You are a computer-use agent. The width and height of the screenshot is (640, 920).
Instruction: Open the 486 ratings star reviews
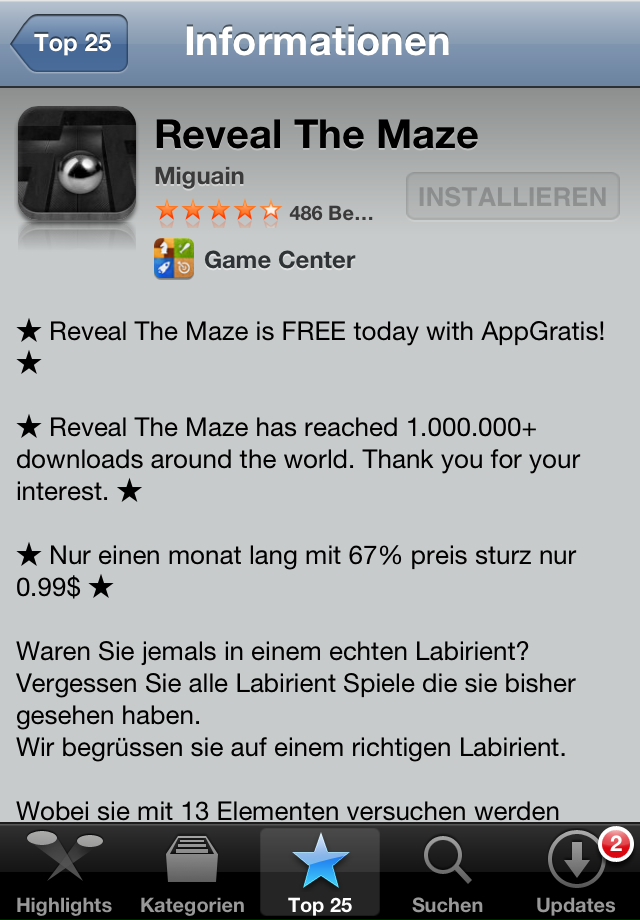coord(264,212)
